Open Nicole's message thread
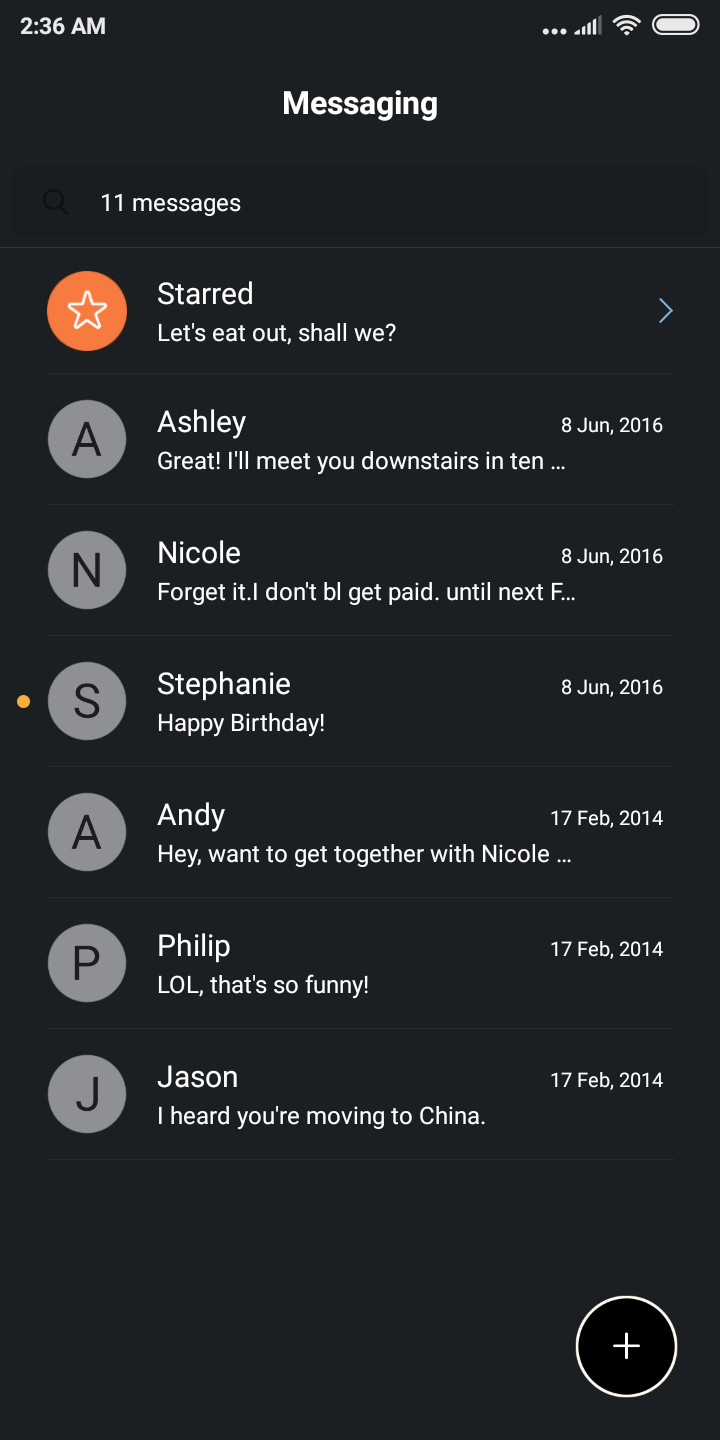720x1440 pixels. pos(360,571)
